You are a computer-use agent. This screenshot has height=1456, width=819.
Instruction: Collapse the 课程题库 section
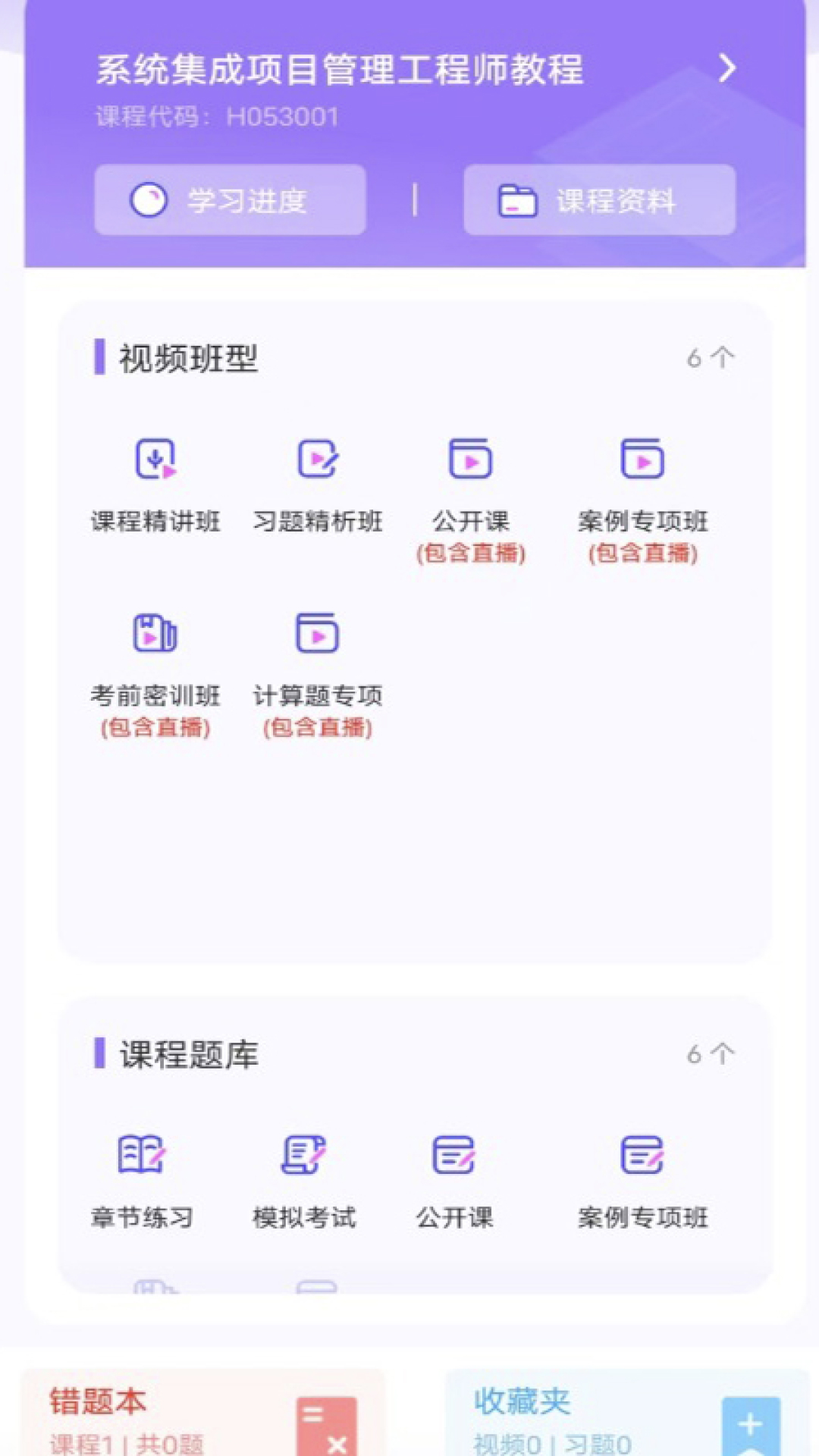pyautogui.click(x=711, y=1053)
